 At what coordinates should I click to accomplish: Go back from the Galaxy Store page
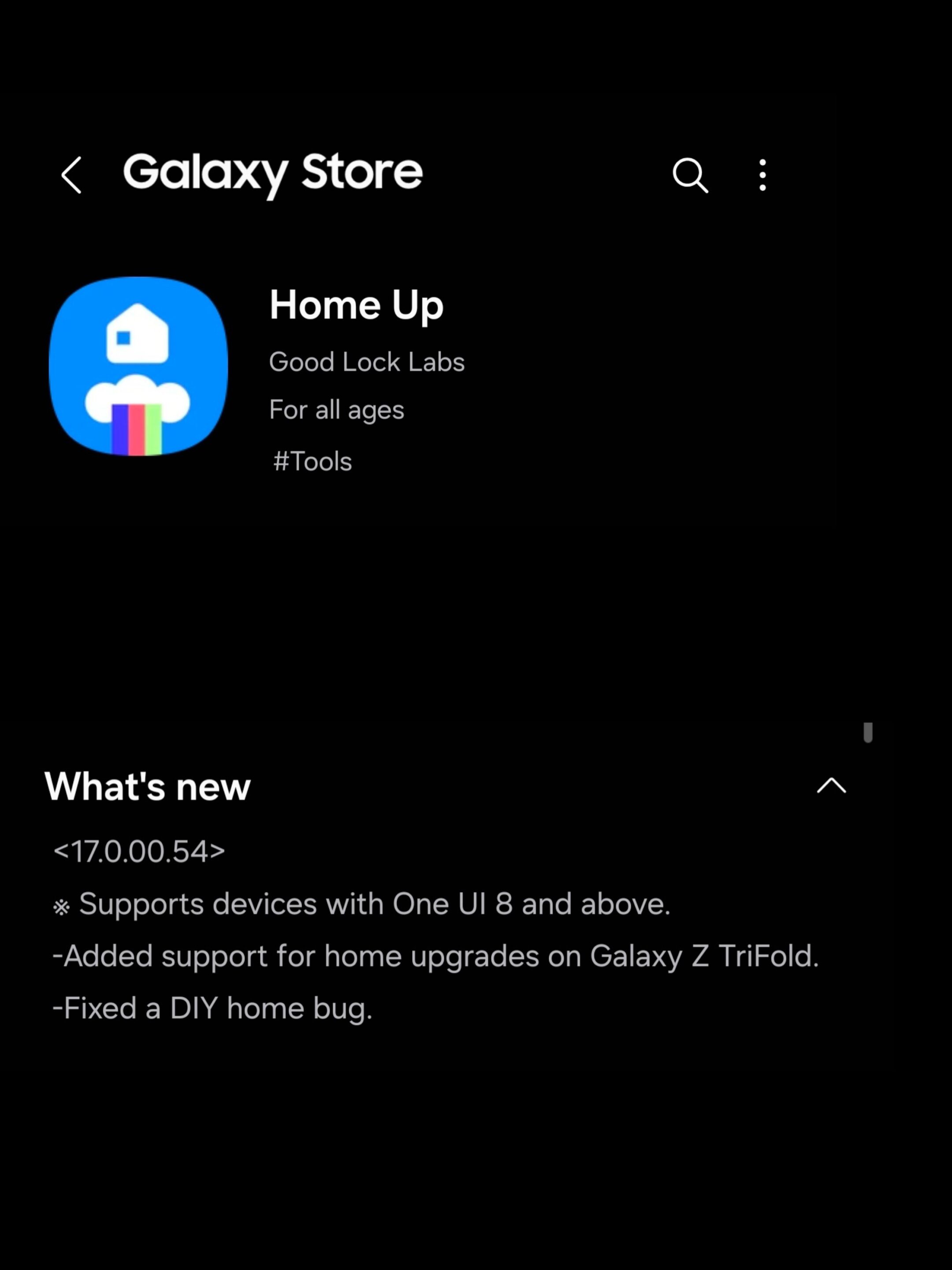point(72,175)
